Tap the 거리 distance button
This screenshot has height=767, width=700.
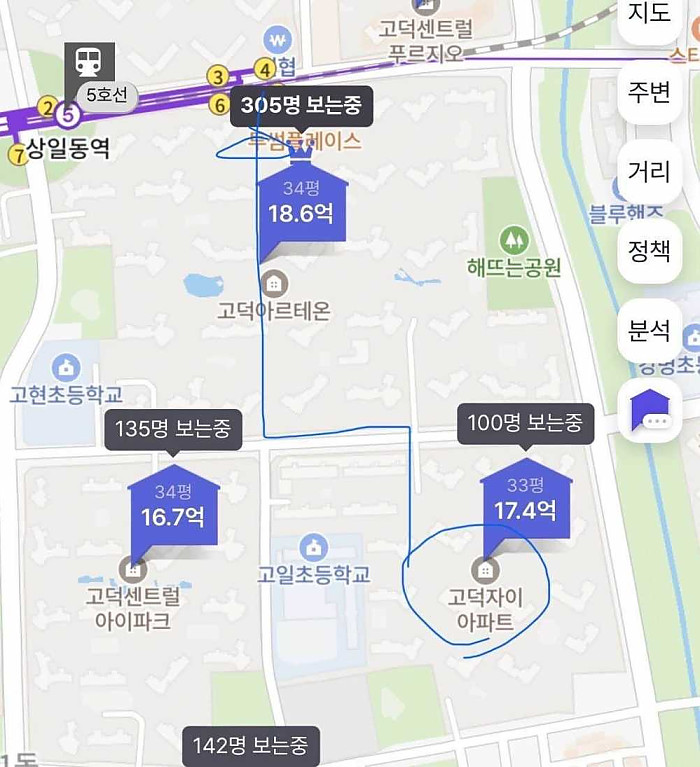[650, 171]
